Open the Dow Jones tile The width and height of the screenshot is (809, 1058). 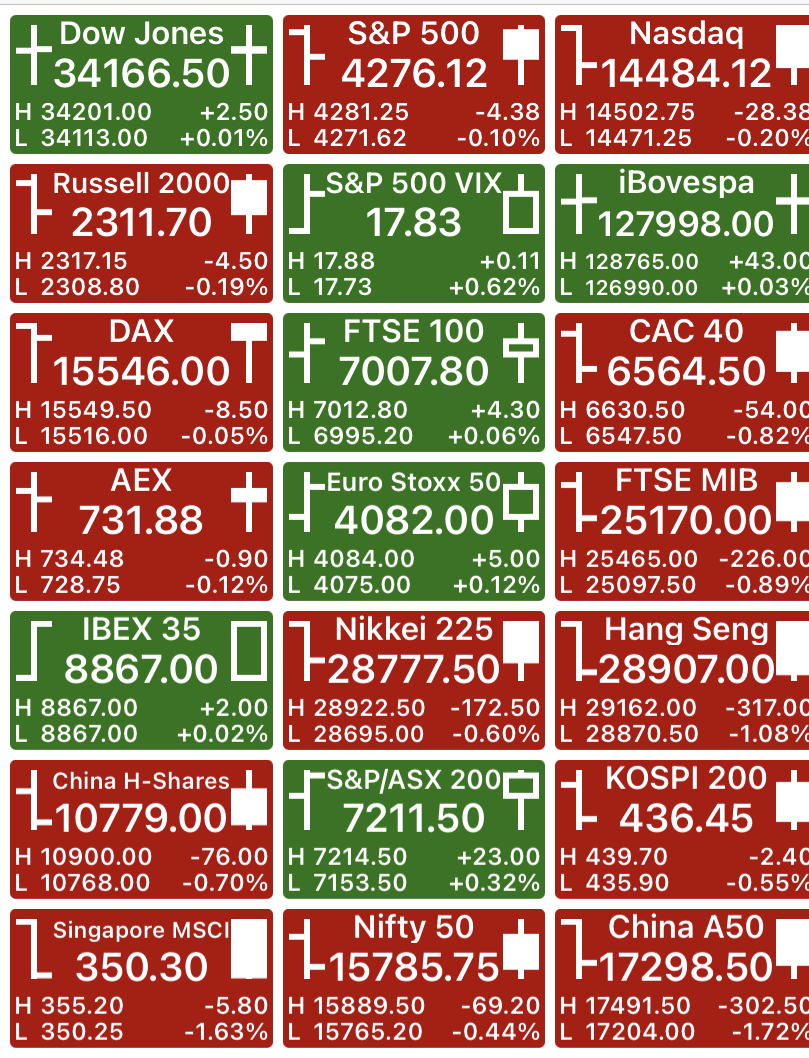point(142,85)
